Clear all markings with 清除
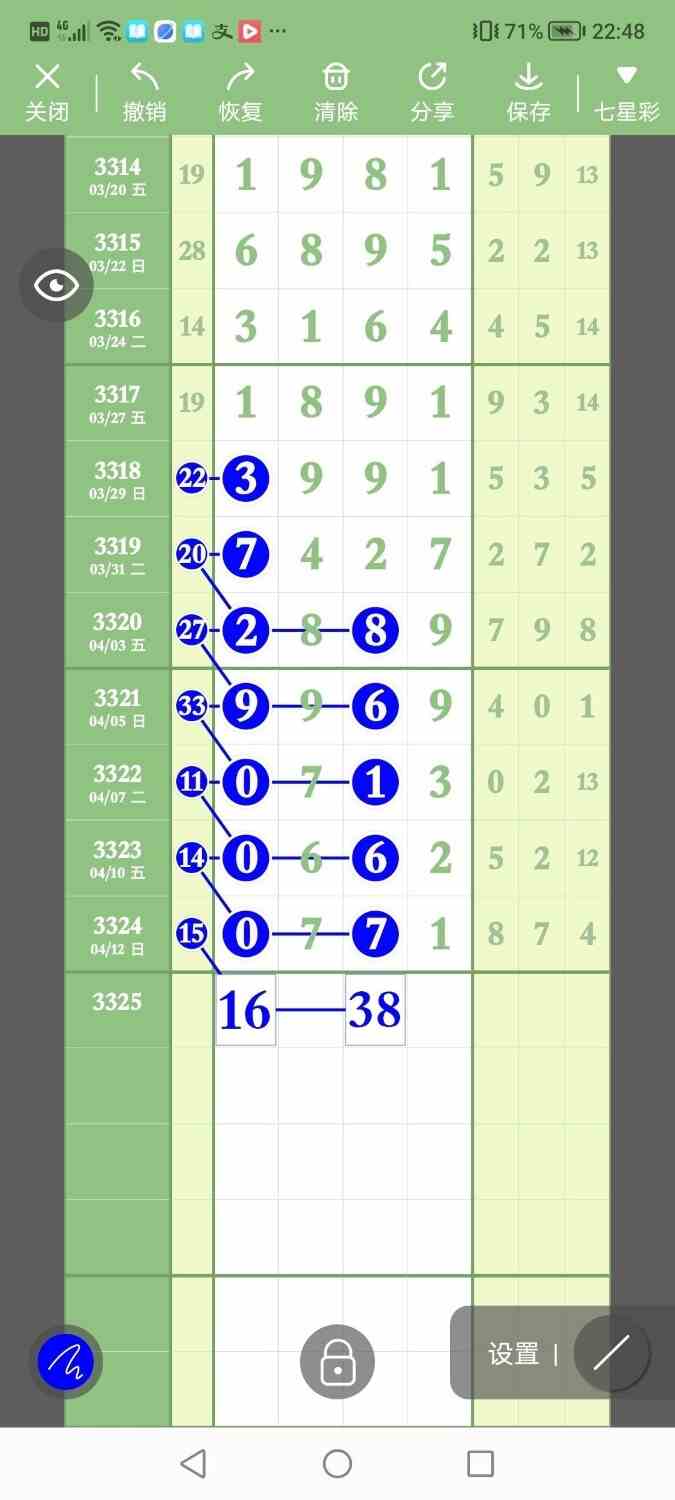The image size is (675, 1500). pos(336,92)
